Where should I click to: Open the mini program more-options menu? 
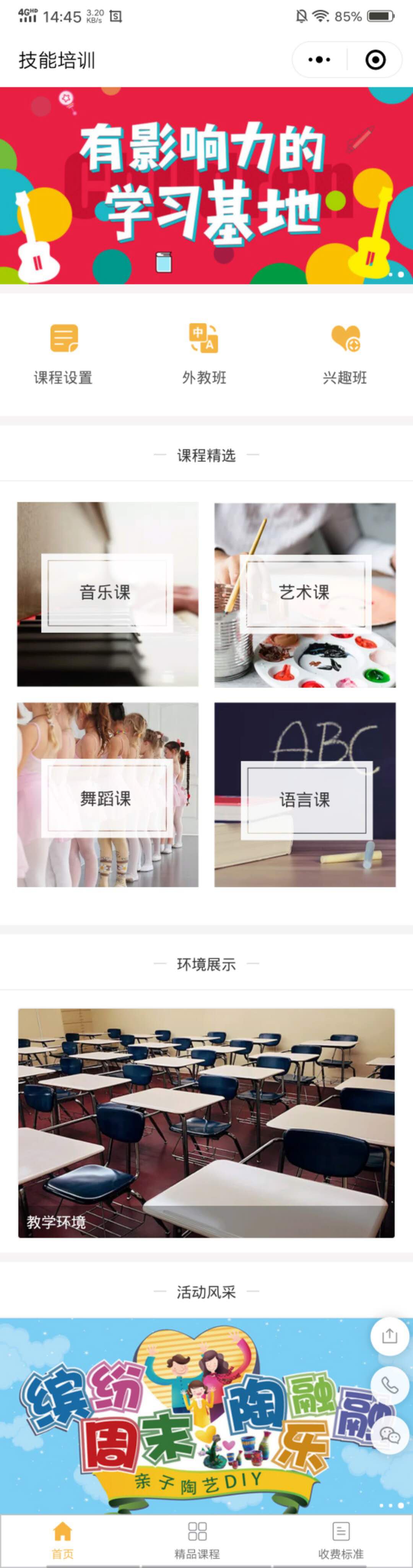319,60
